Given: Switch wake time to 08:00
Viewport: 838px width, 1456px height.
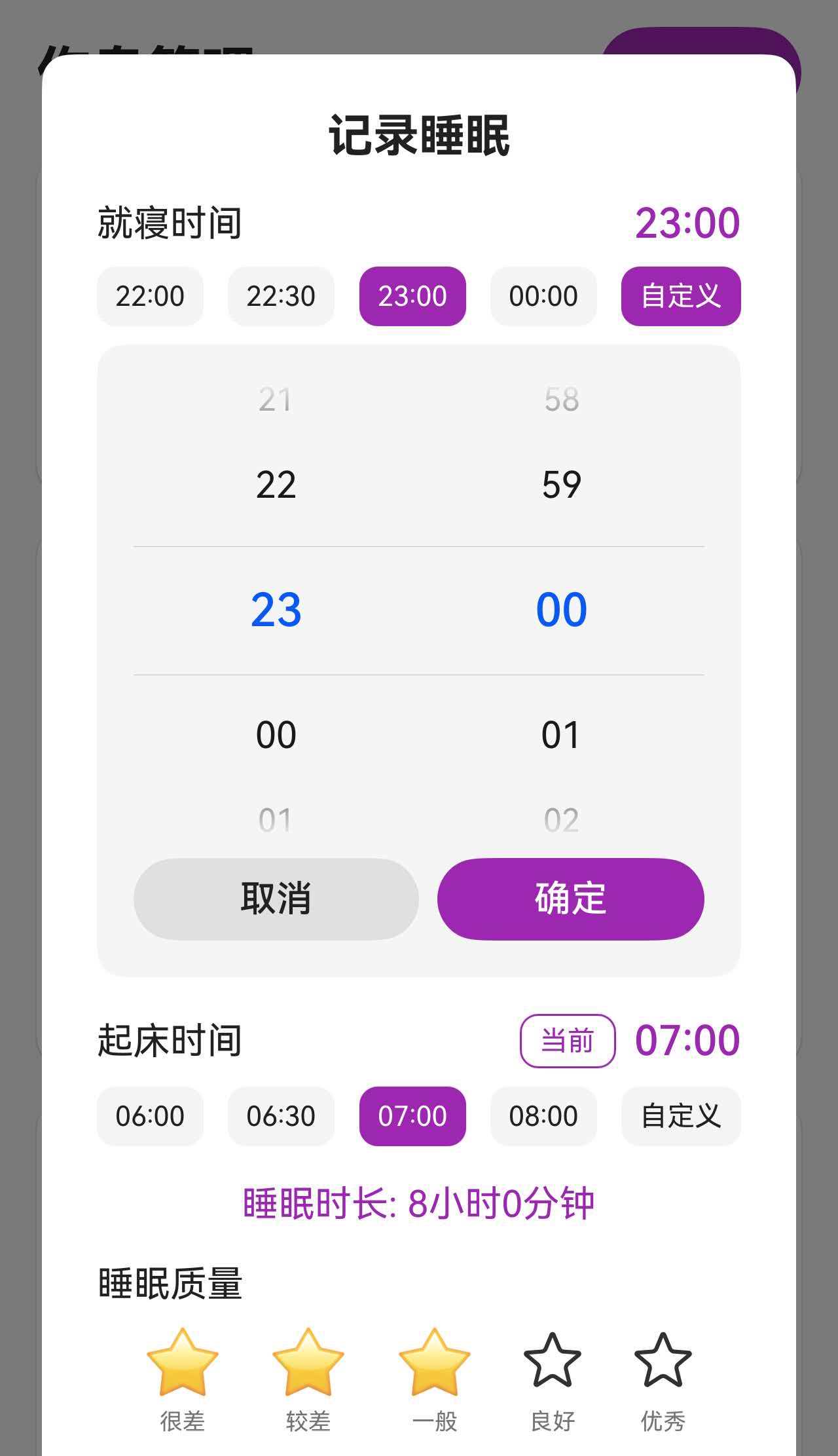Looking at the screenshot, I should click(x=544, y=1116).
